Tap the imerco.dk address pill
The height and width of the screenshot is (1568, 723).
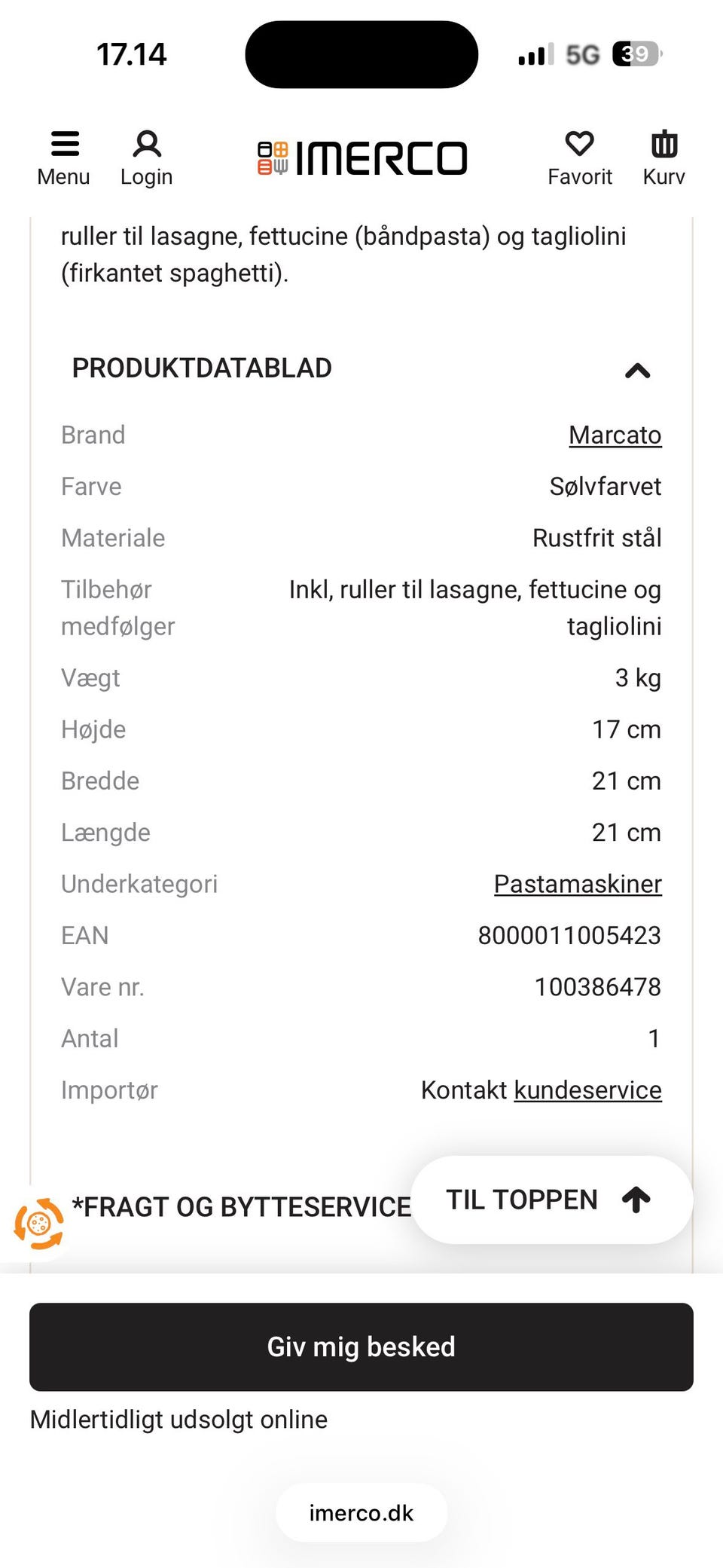click(361, 1513)
